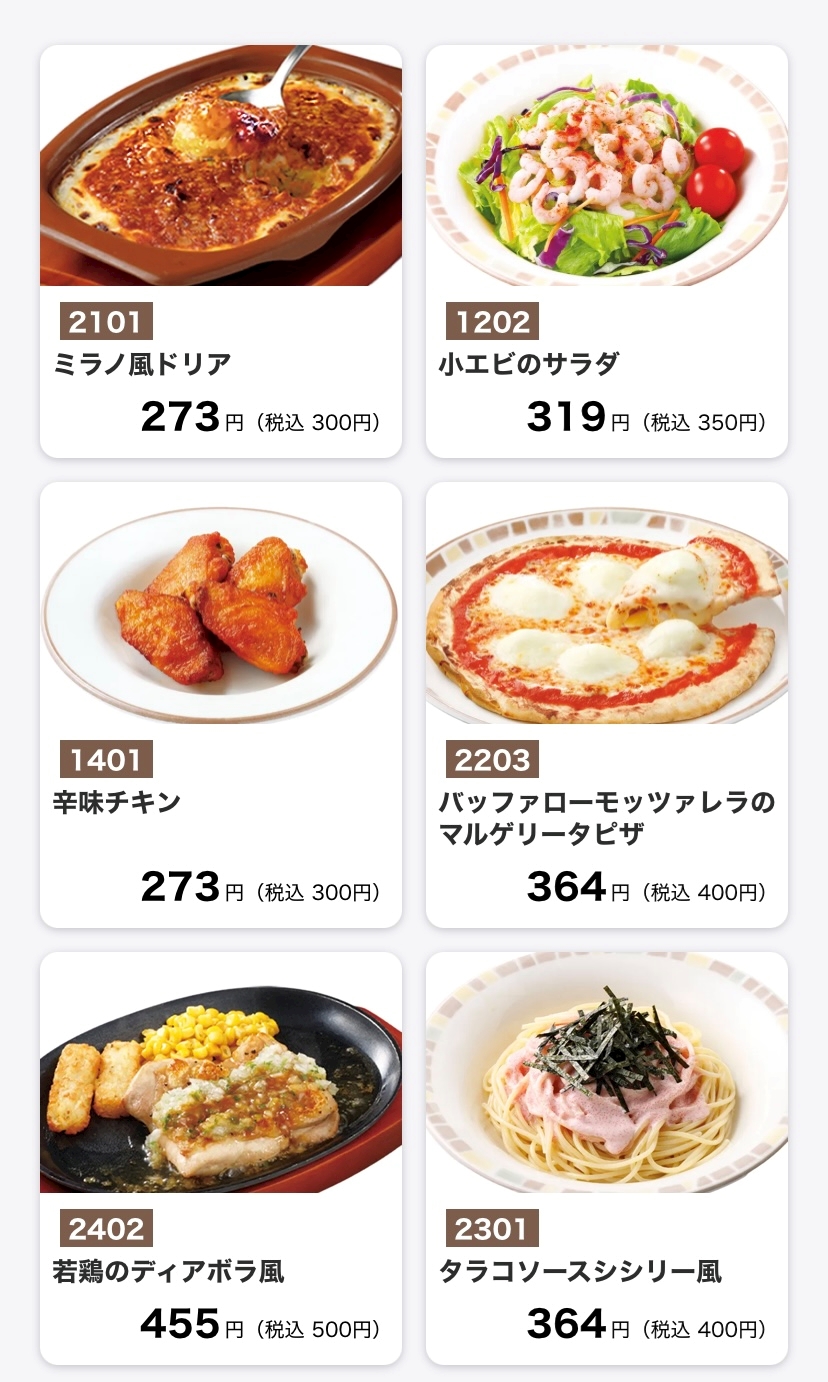
Task: Open the バッファローモッツァレラのマルゲリータピザ card
Action: click(606, 704)
